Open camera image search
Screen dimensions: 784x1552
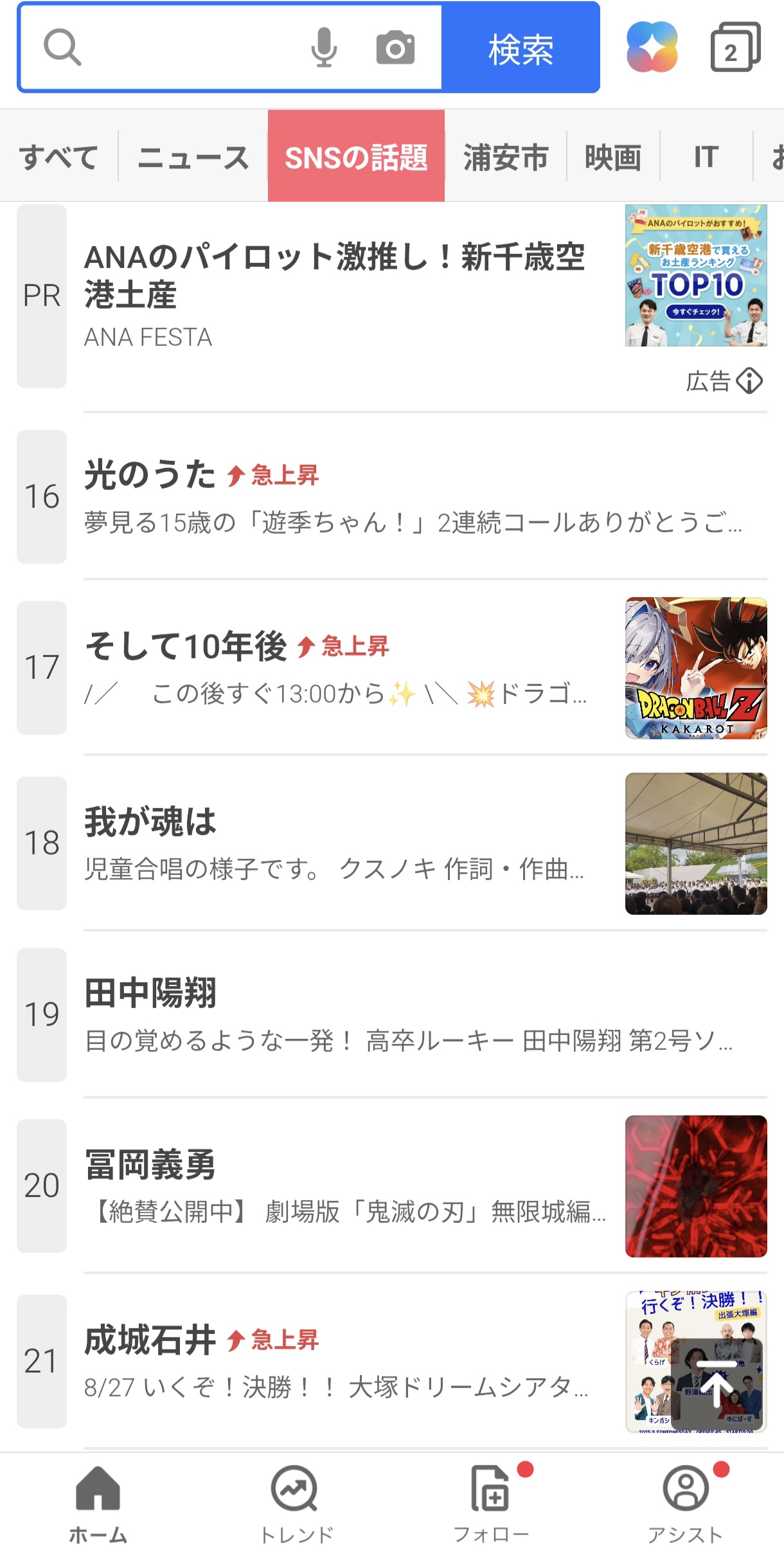click(x=395, y=48)
